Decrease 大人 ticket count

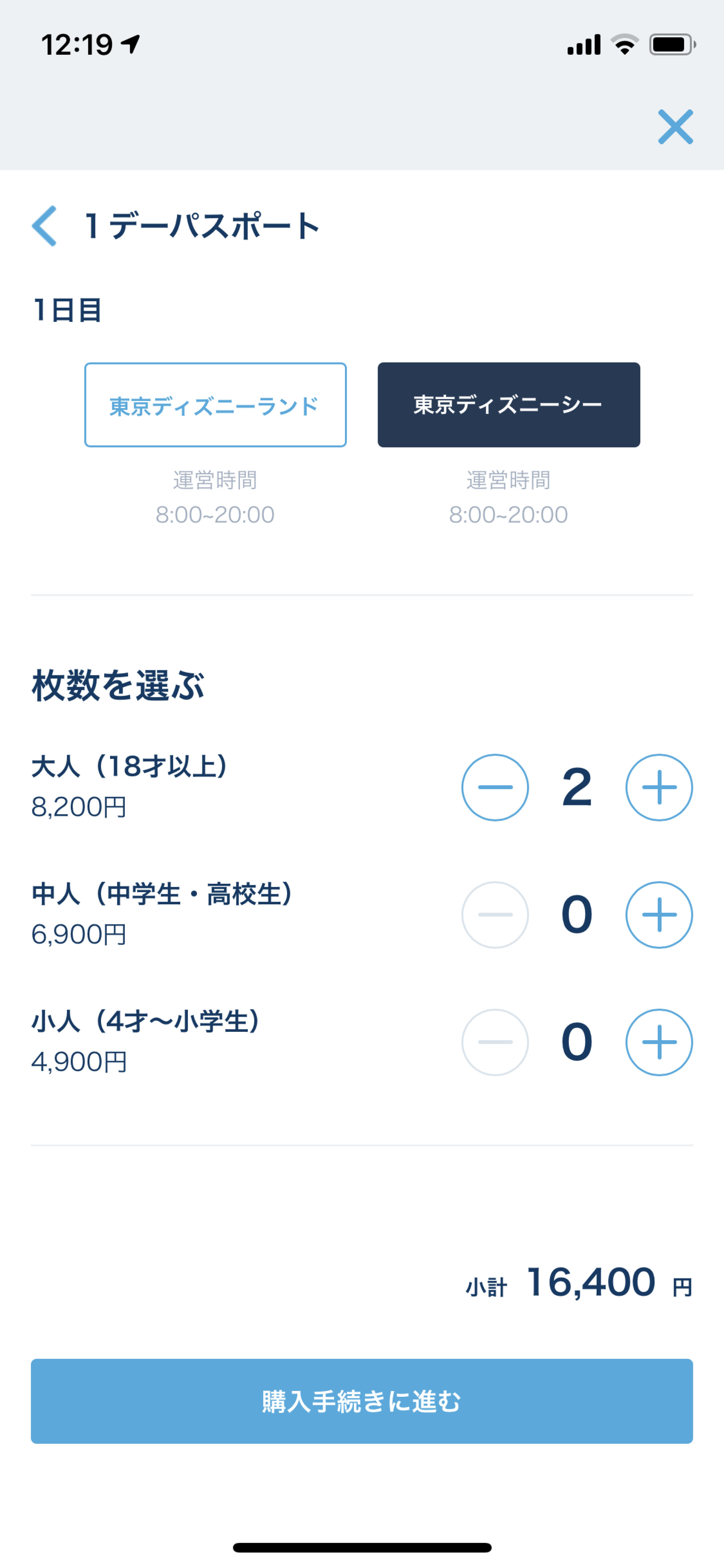(x=494, y=787)
